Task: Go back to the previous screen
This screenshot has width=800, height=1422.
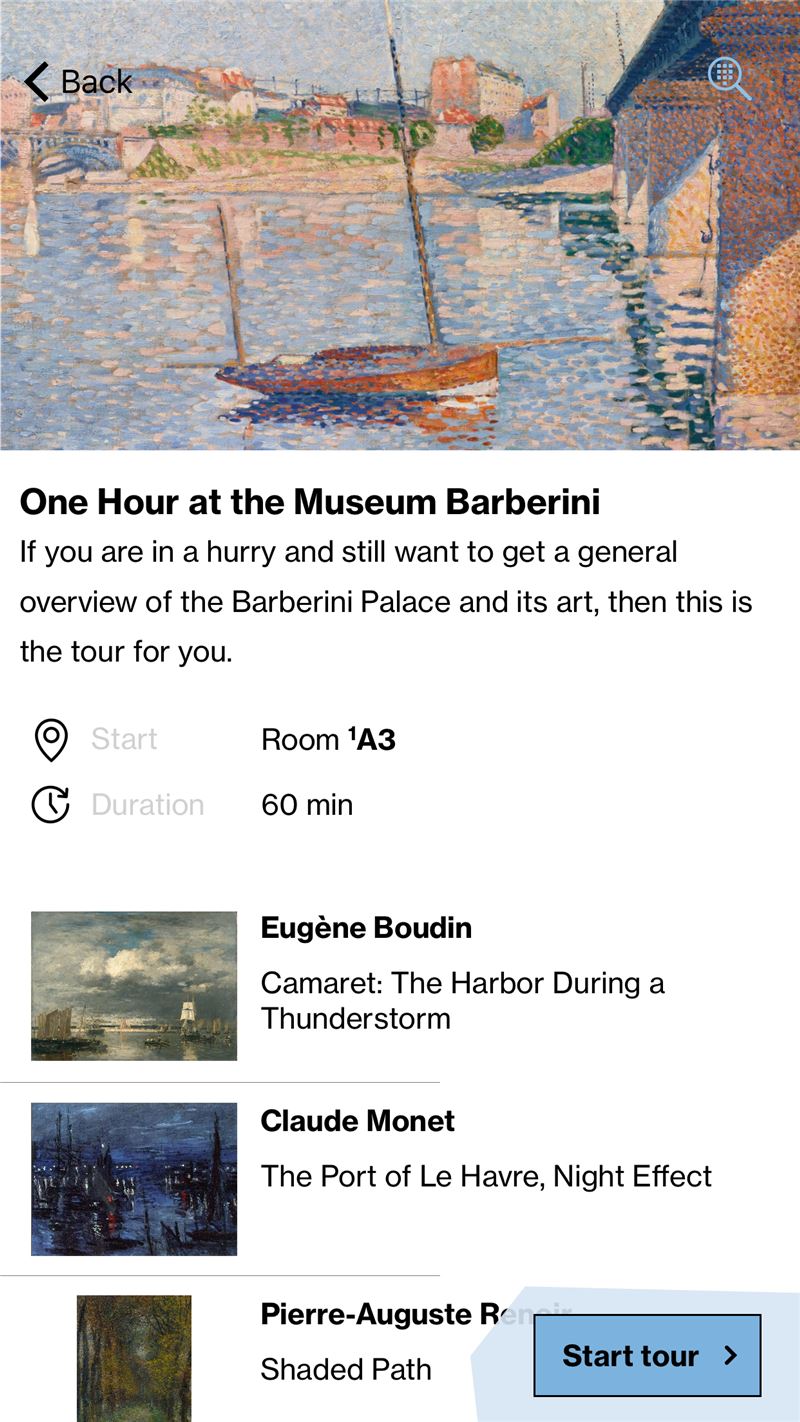Action: click(78, 81)
